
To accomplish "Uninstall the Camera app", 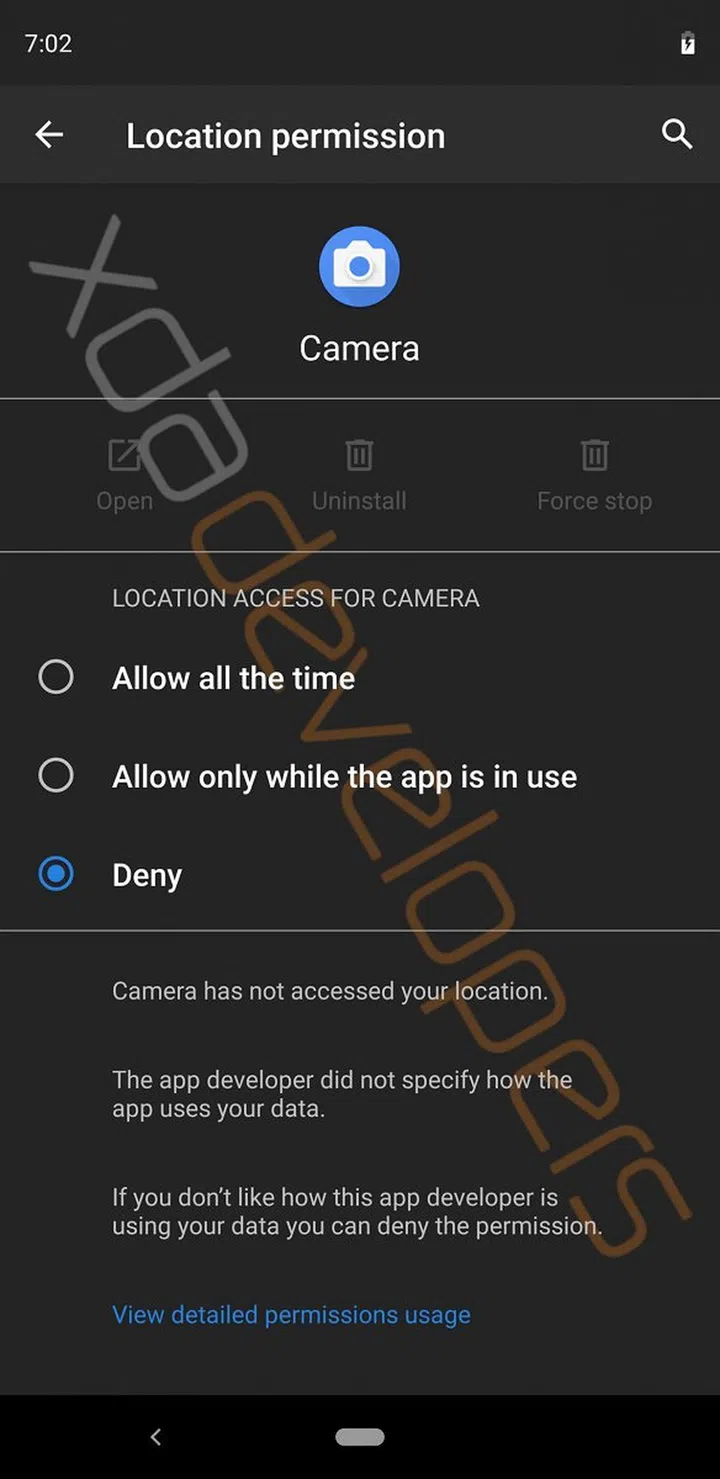I will coord(359,473).
